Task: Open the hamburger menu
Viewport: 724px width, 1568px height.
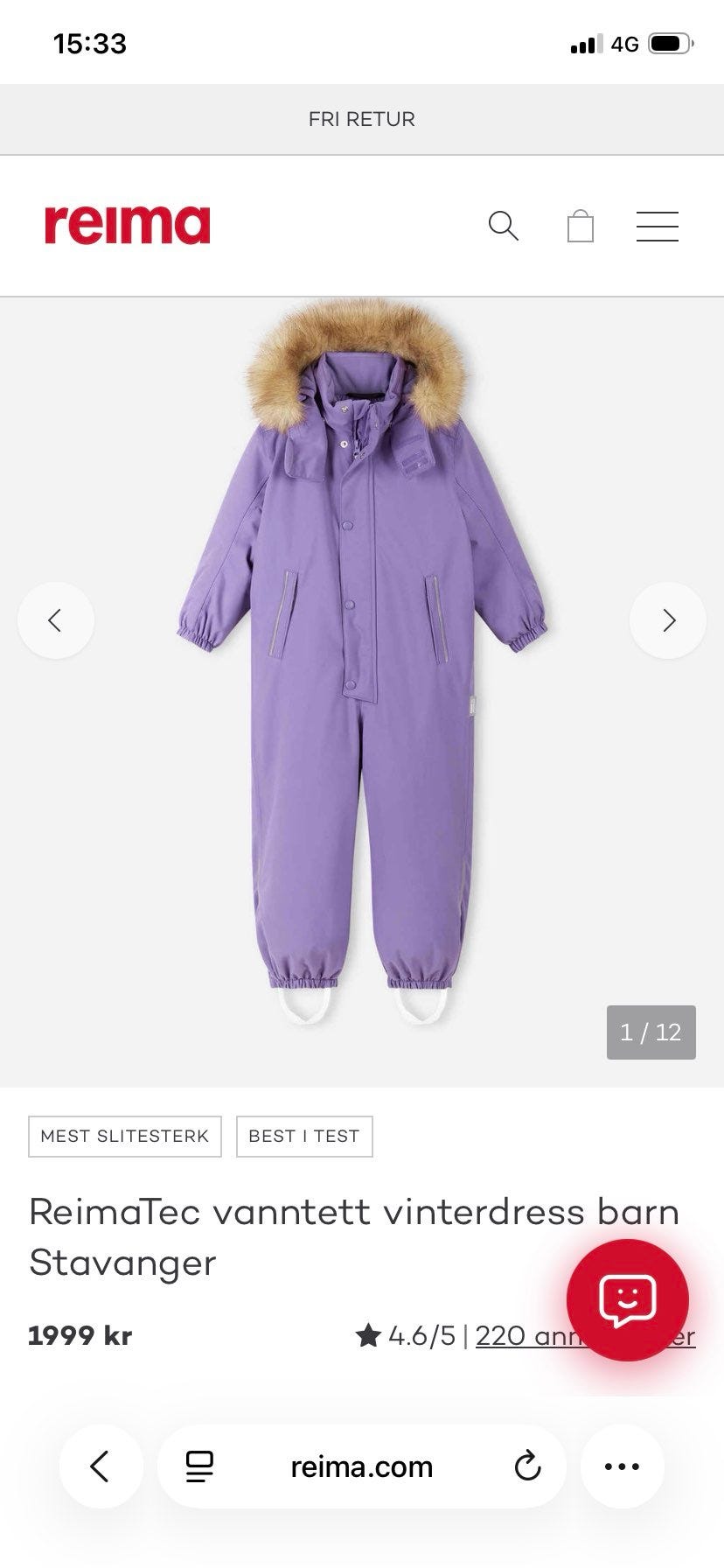Action: 658,226
